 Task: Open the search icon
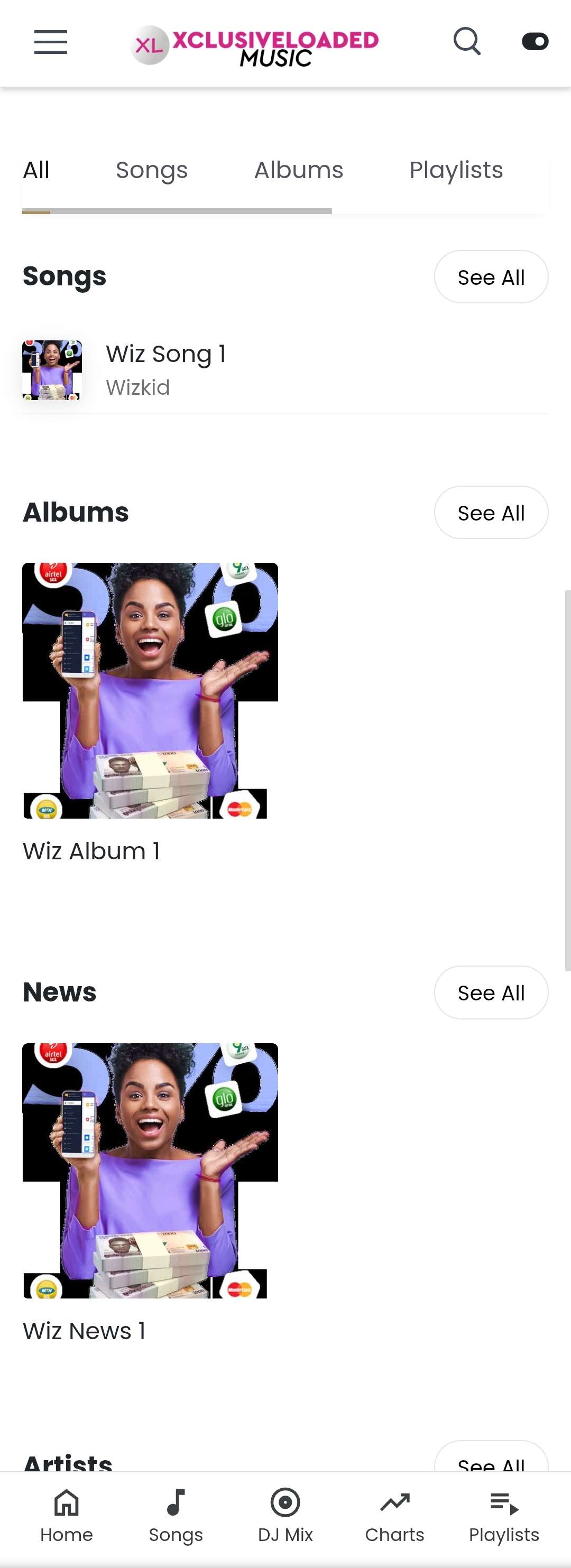coord(467,42)
